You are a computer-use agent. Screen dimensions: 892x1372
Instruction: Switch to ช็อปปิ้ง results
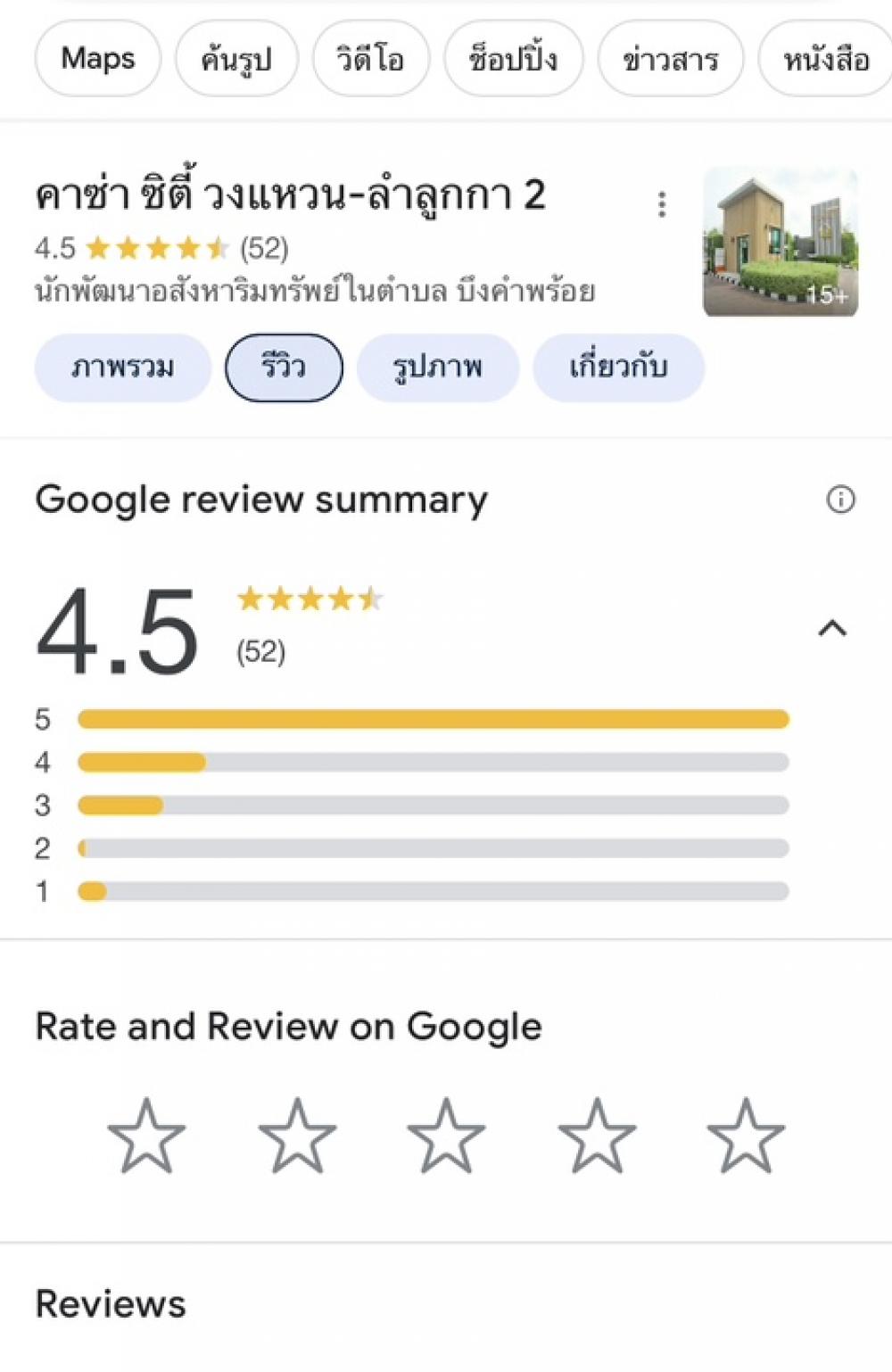(513, 59)
